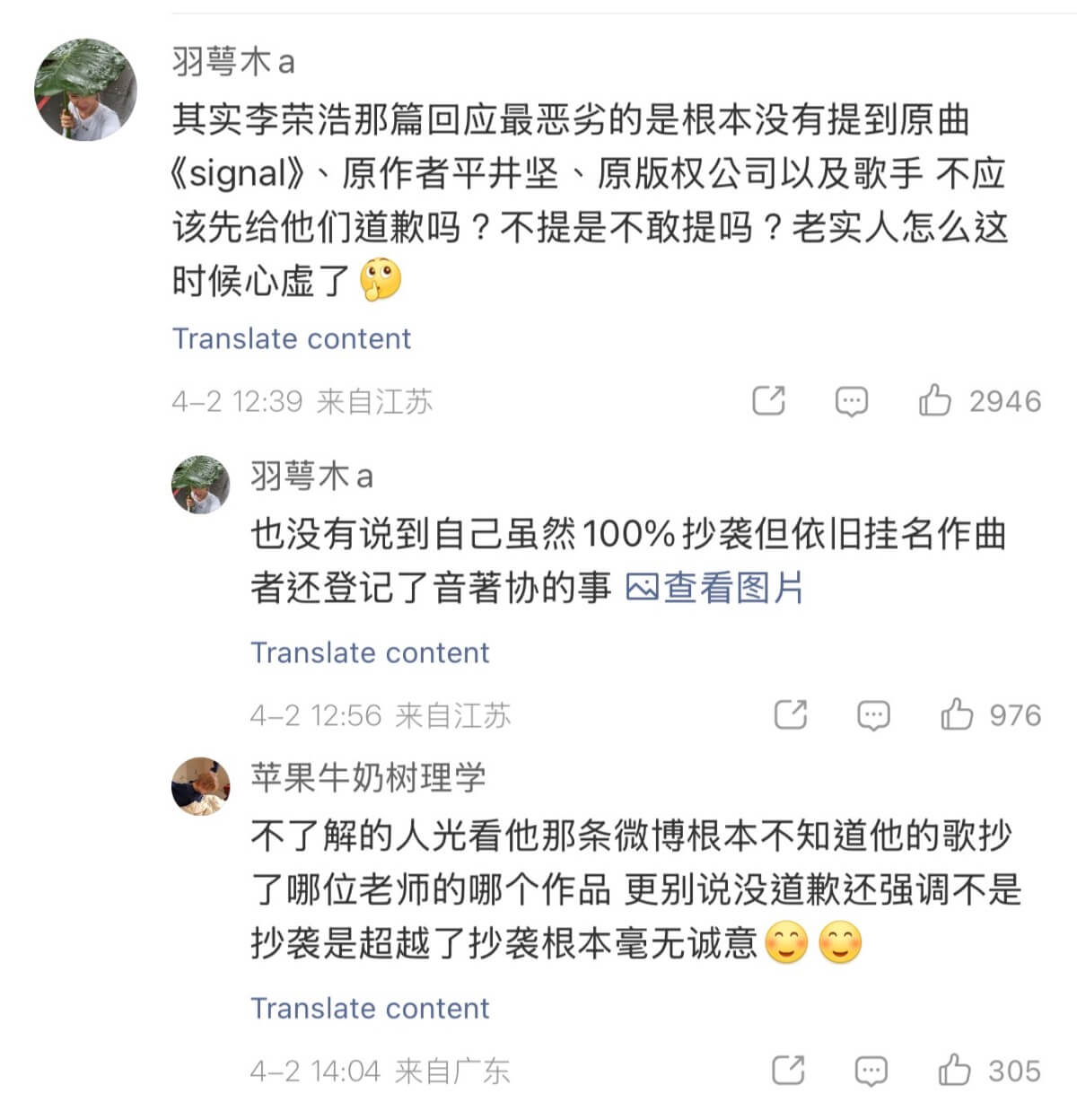Share the reply posted at 14:04

788,1071
